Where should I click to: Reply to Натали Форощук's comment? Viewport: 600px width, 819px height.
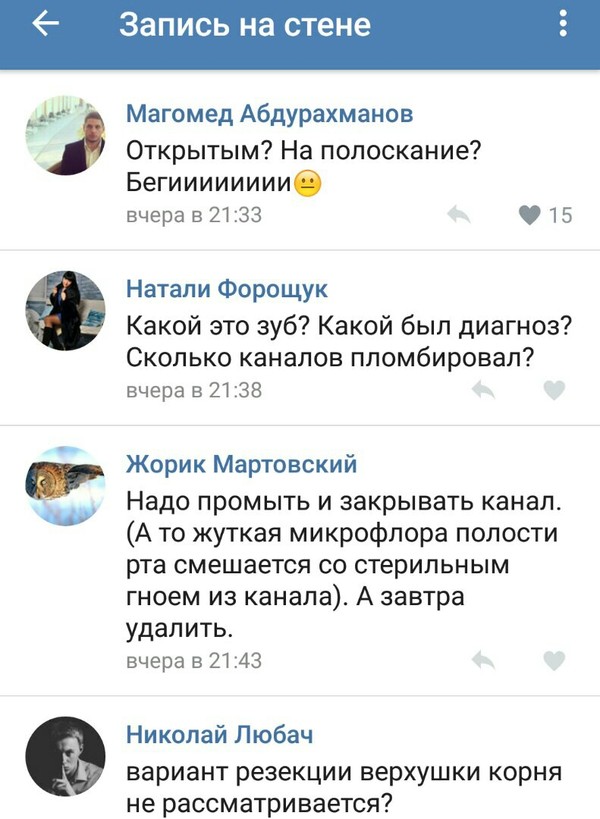pyautogui.click(x=484, y=390)
